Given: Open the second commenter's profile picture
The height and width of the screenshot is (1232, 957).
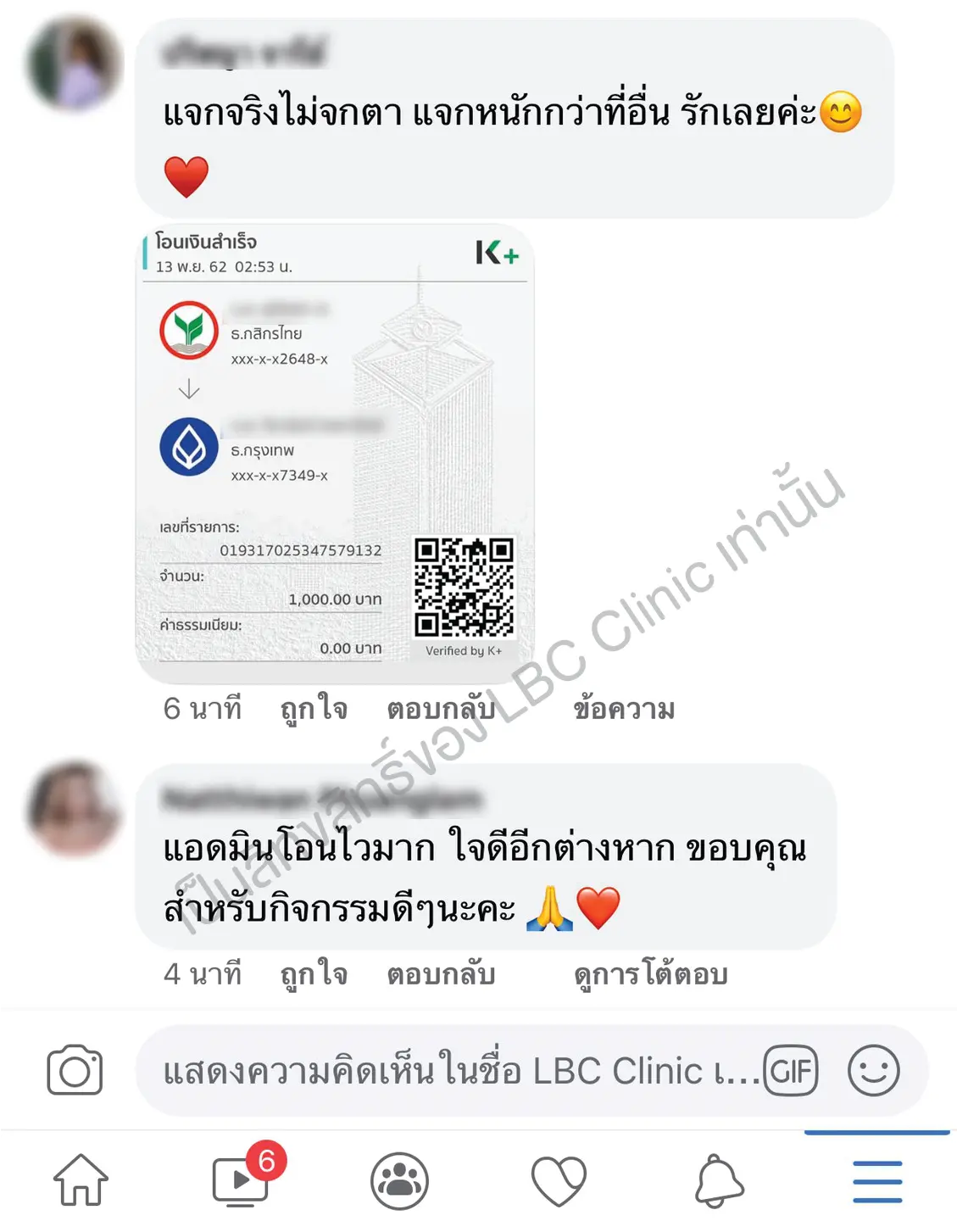Looking at the screenshot, I should tap(75, 809).
